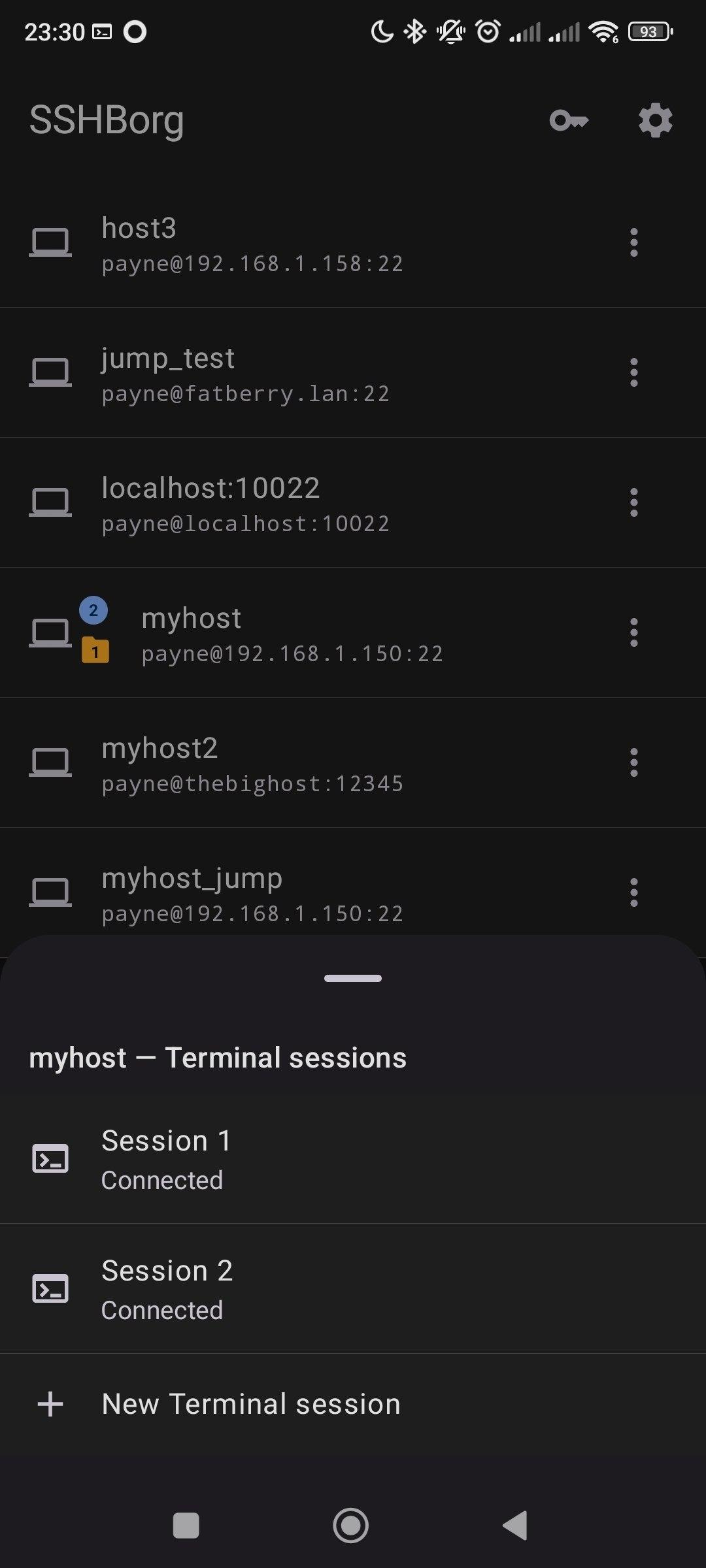Go to the home screen
Viewport: 706px width, 1568px height.
point(351,1526)
